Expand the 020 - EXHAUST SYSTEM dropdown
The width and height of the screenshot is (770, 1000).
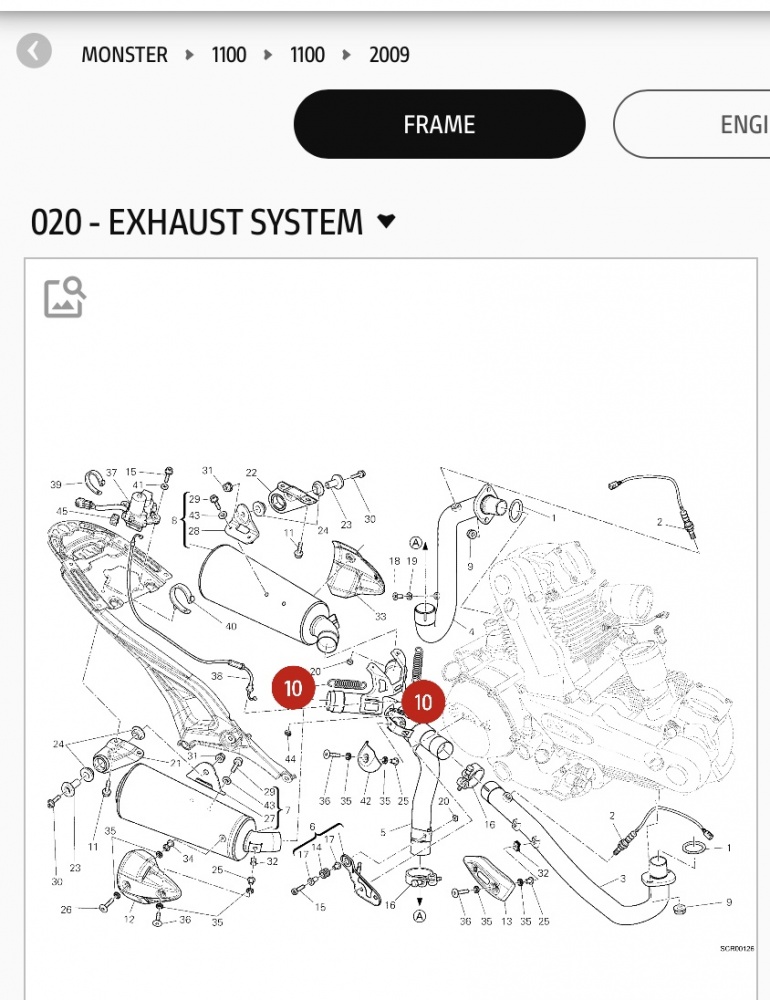pos(386,222)
